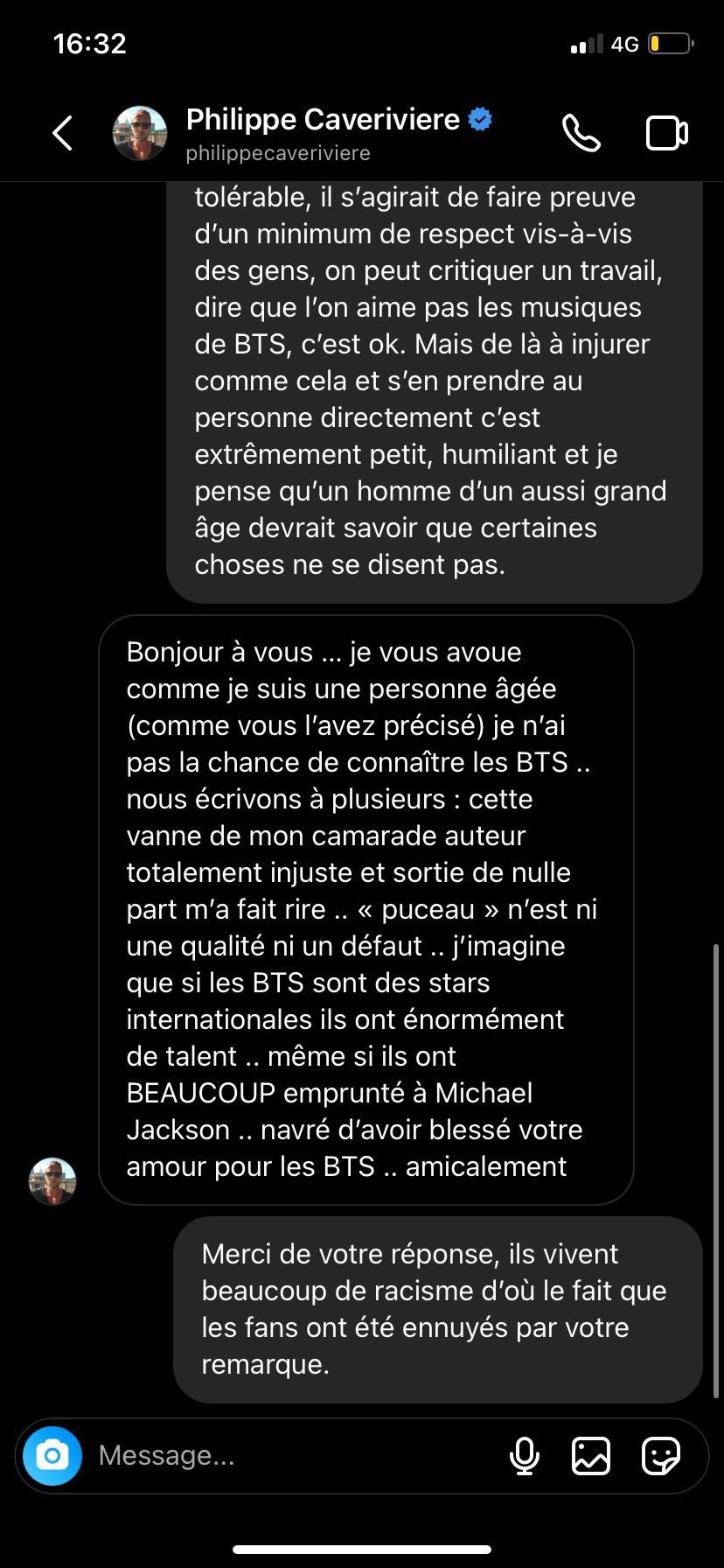Image resolution: width=724 pixels, height=1568 pixels.
Task: Open the camera to send a photo
Action: coord(52,1456)
